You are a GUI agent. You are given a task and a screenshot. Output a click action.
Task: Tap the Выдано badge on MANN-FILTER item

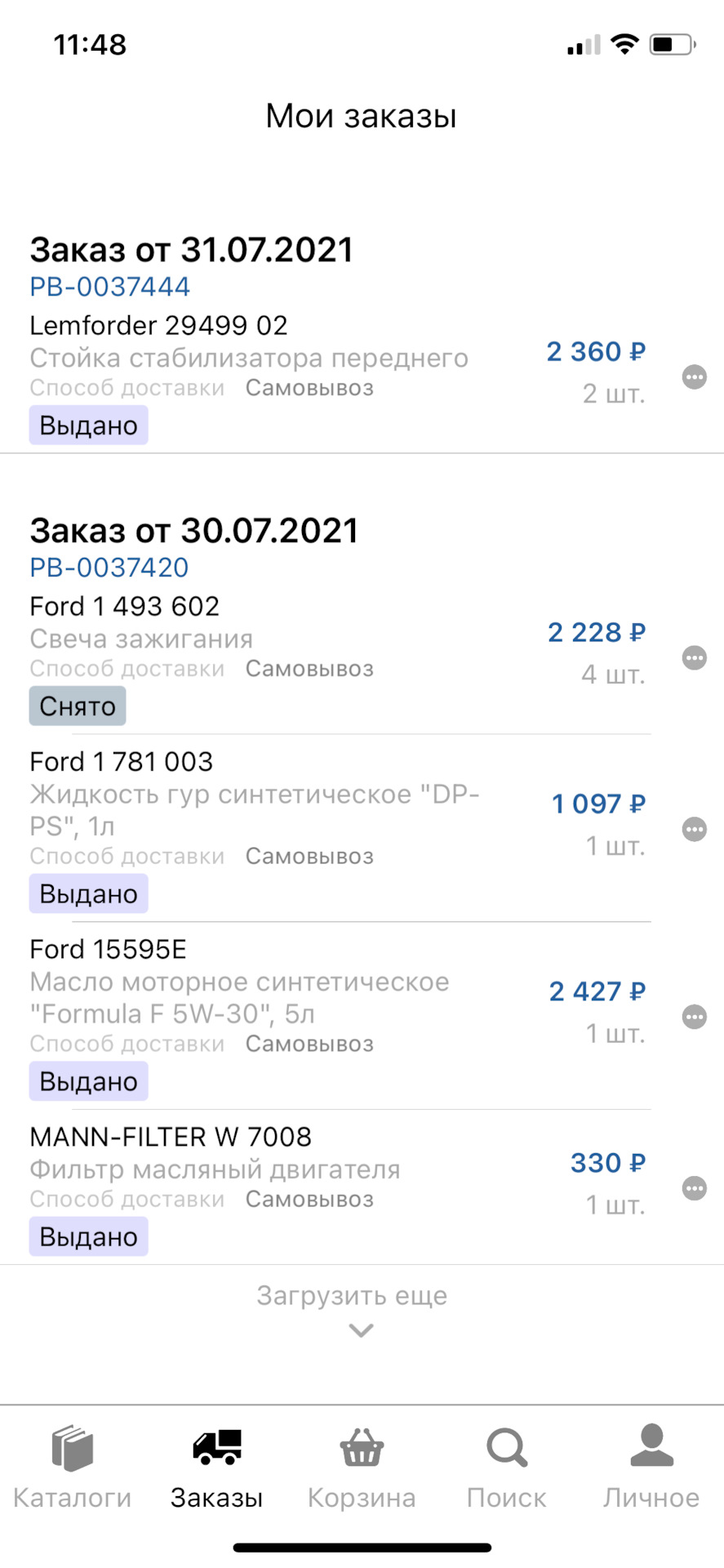pyautogui.click(x=88, y=1236)
